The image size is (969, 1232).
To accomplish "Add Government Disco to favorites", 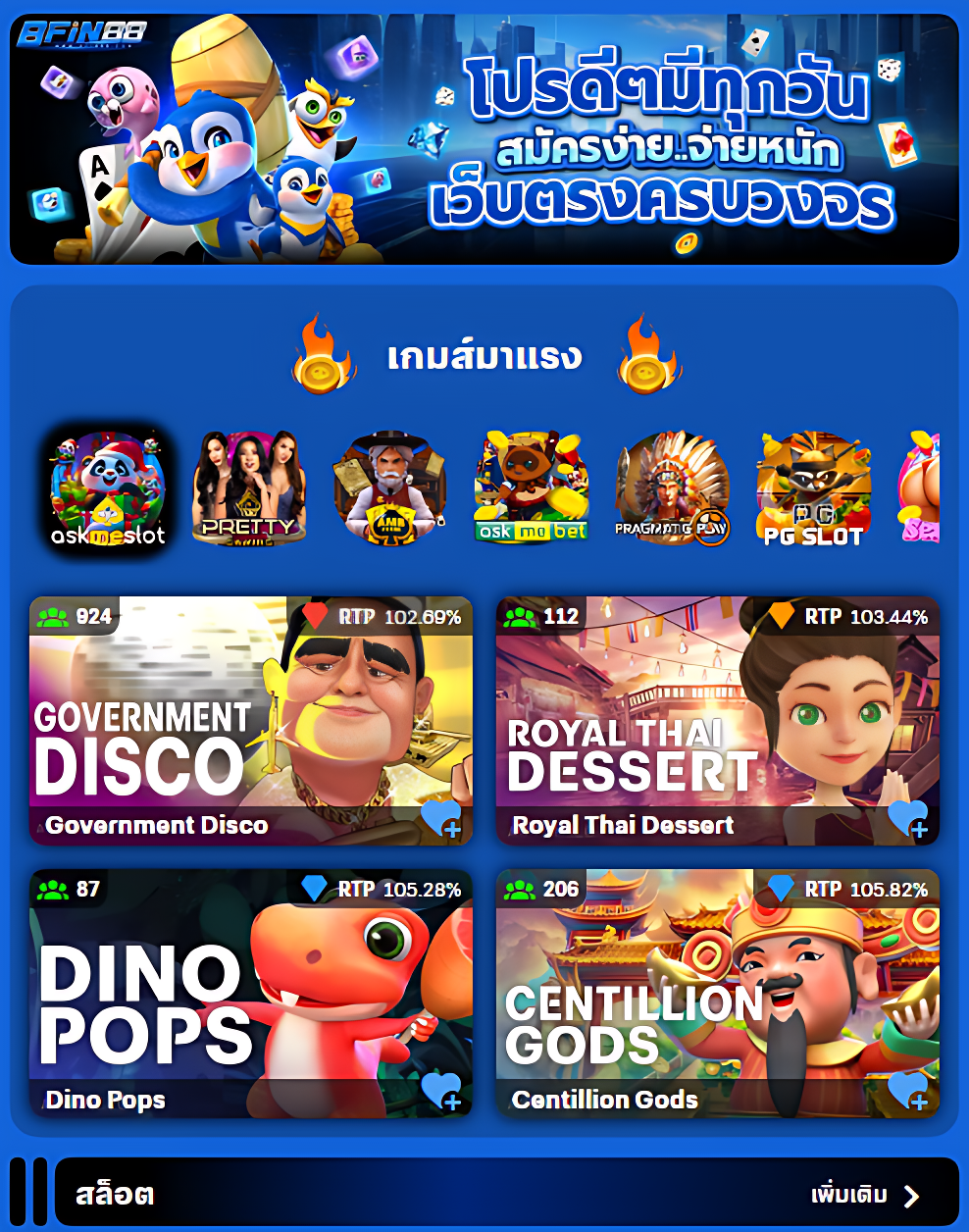I will click(441, 819).
